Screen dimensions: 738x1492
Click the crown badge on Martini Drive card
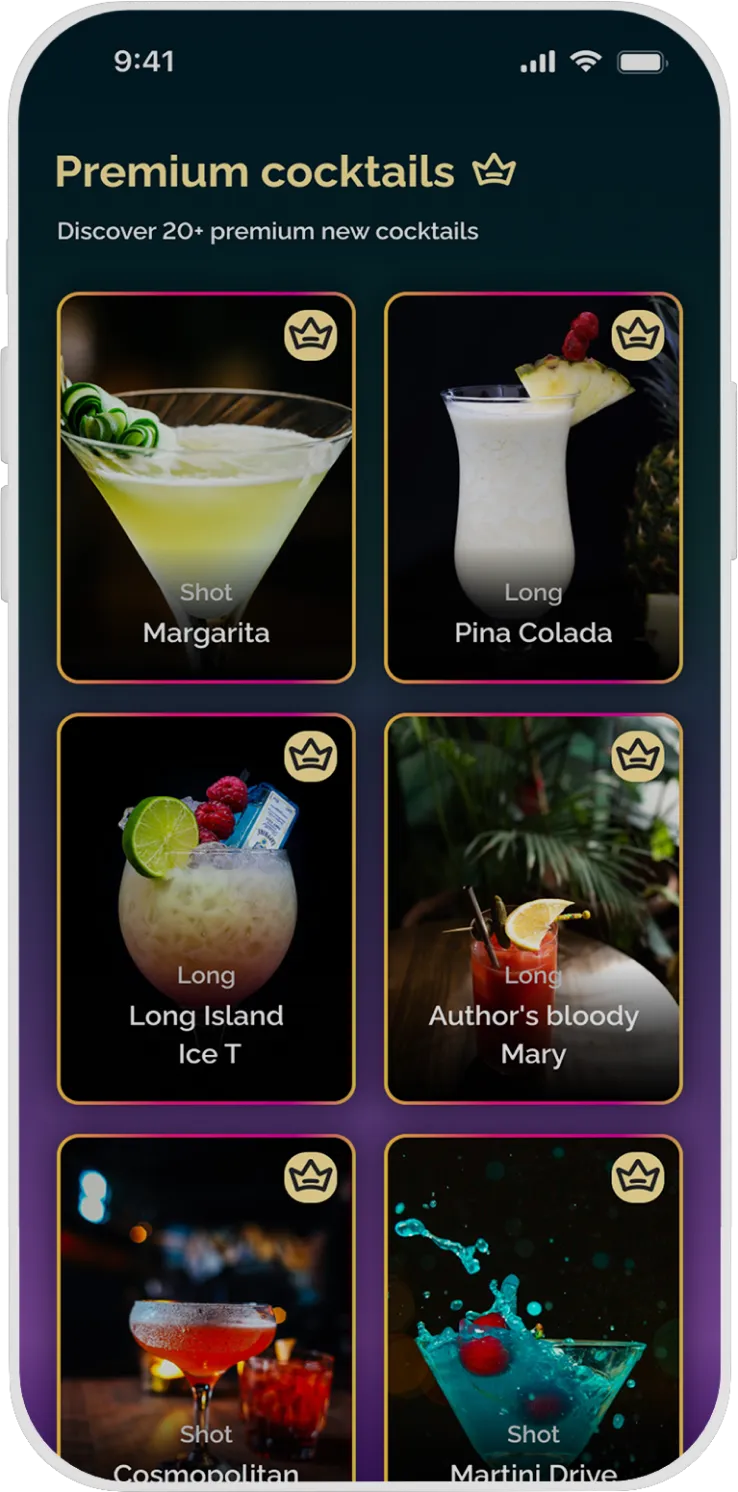pyautogui.click(x=640, y=1177)
